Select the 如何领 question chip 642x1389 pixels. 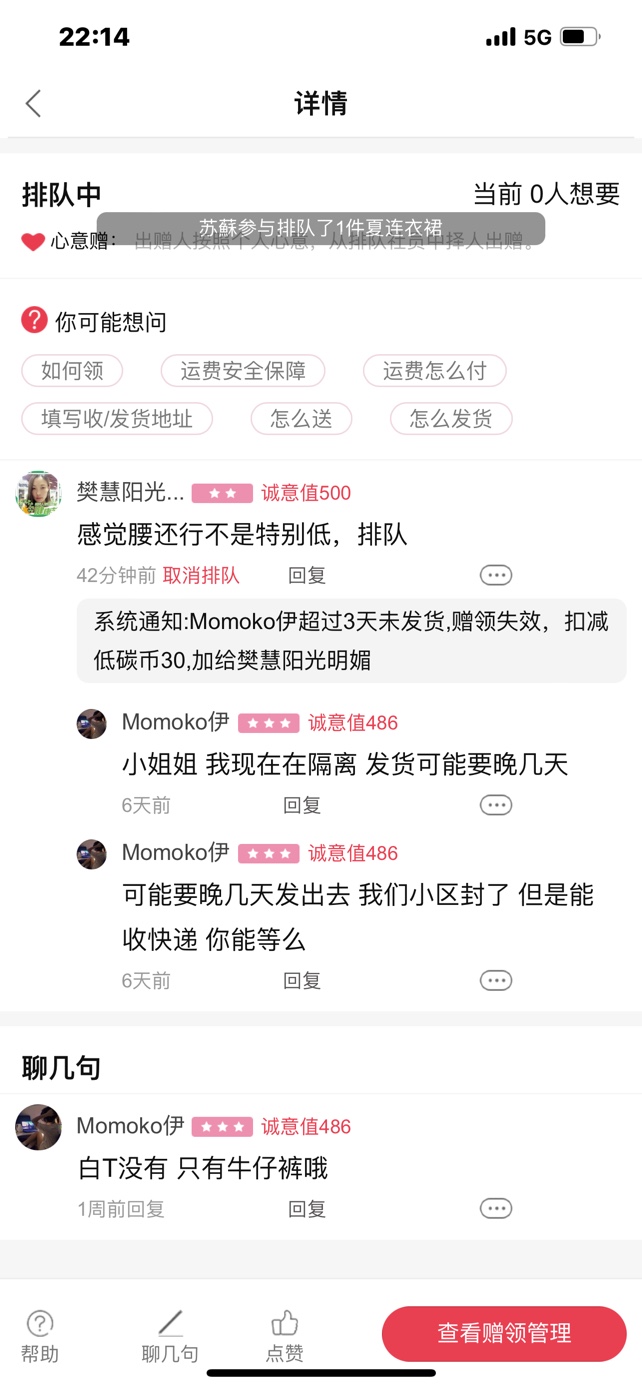coord(72,371)
